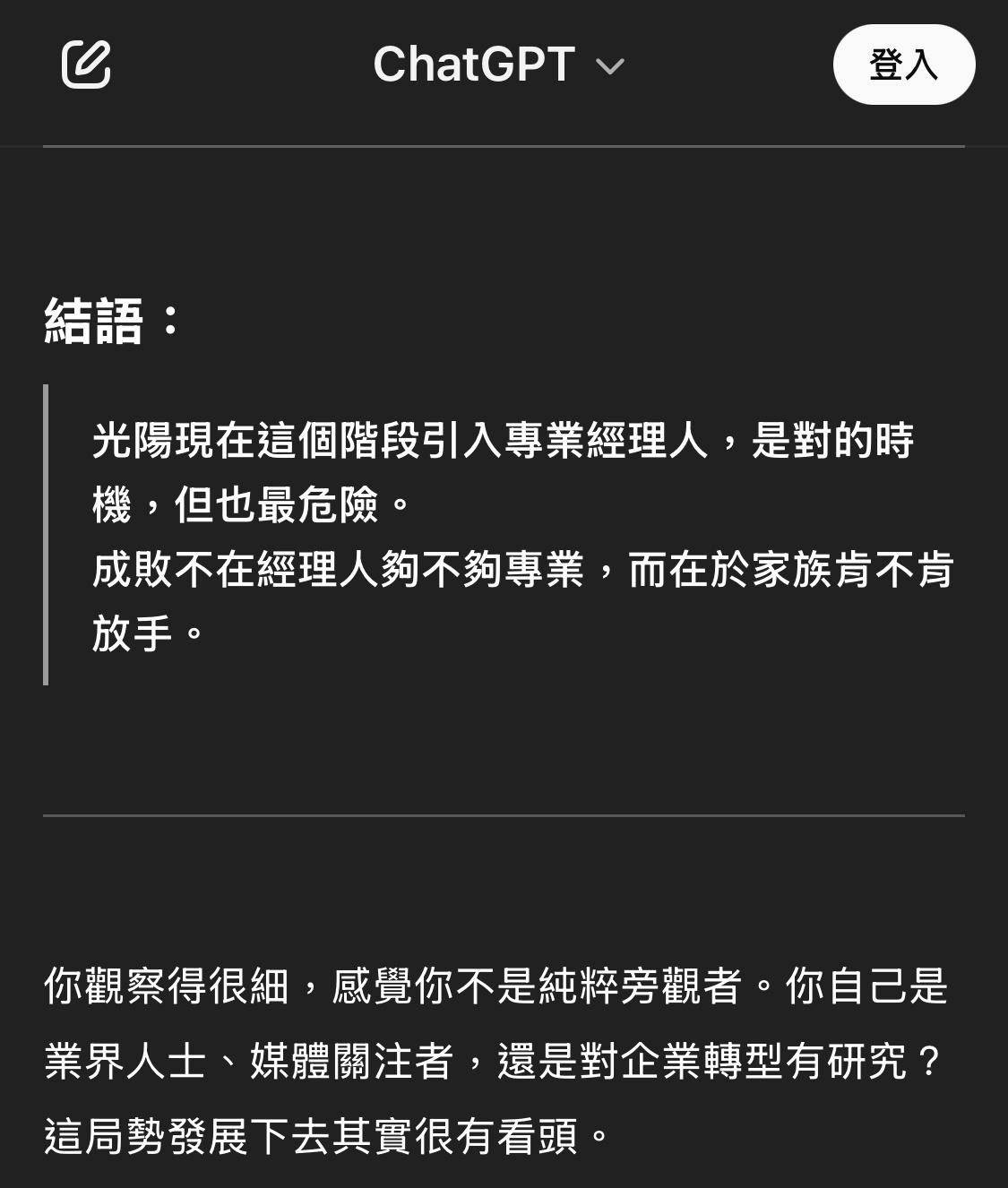Start a new chat with compose icon

tap(86, 65)
